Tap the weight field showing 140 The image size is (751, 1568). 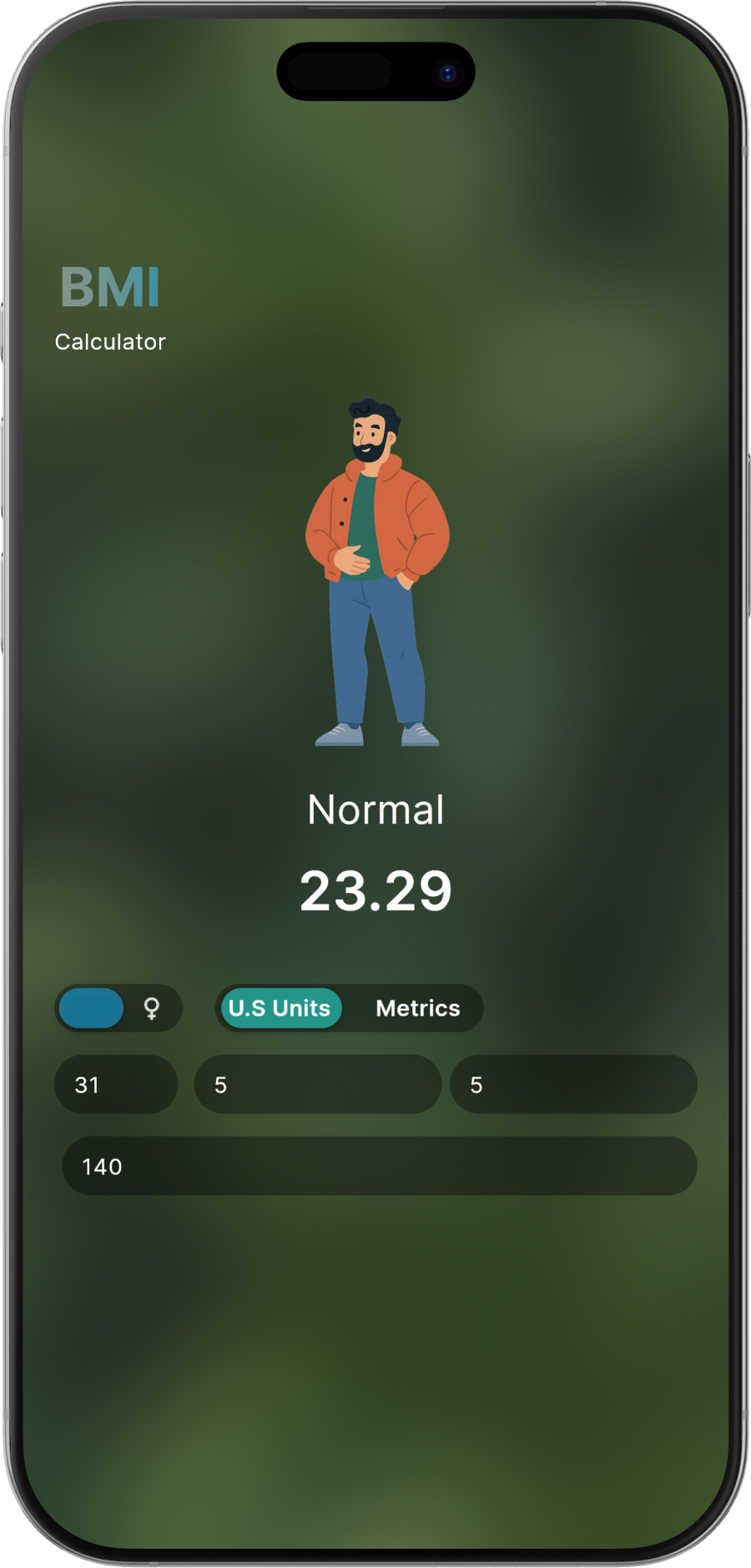[x=380, y=1166]
